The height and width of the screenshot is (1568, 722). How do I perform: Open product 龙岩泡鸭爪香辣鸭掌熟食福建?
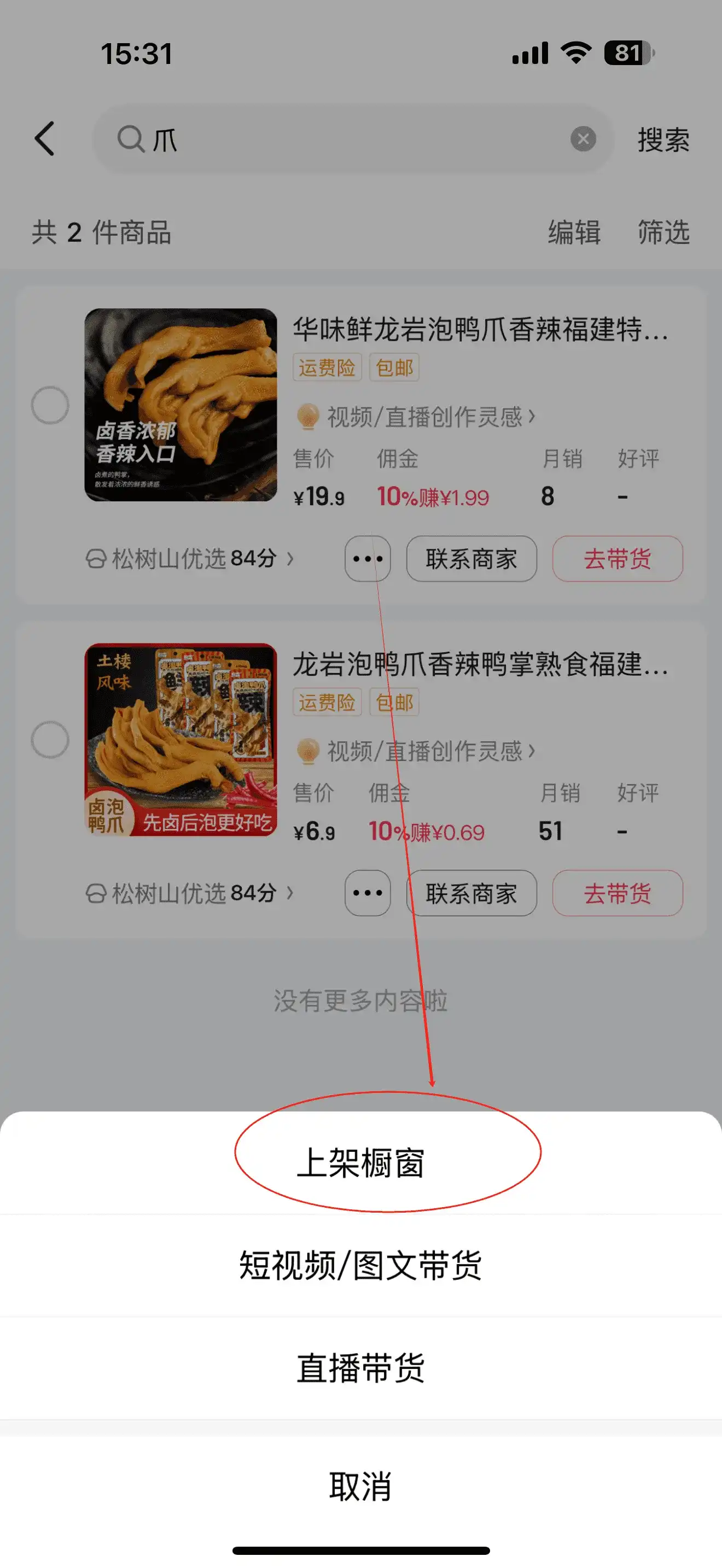(480, 664)
